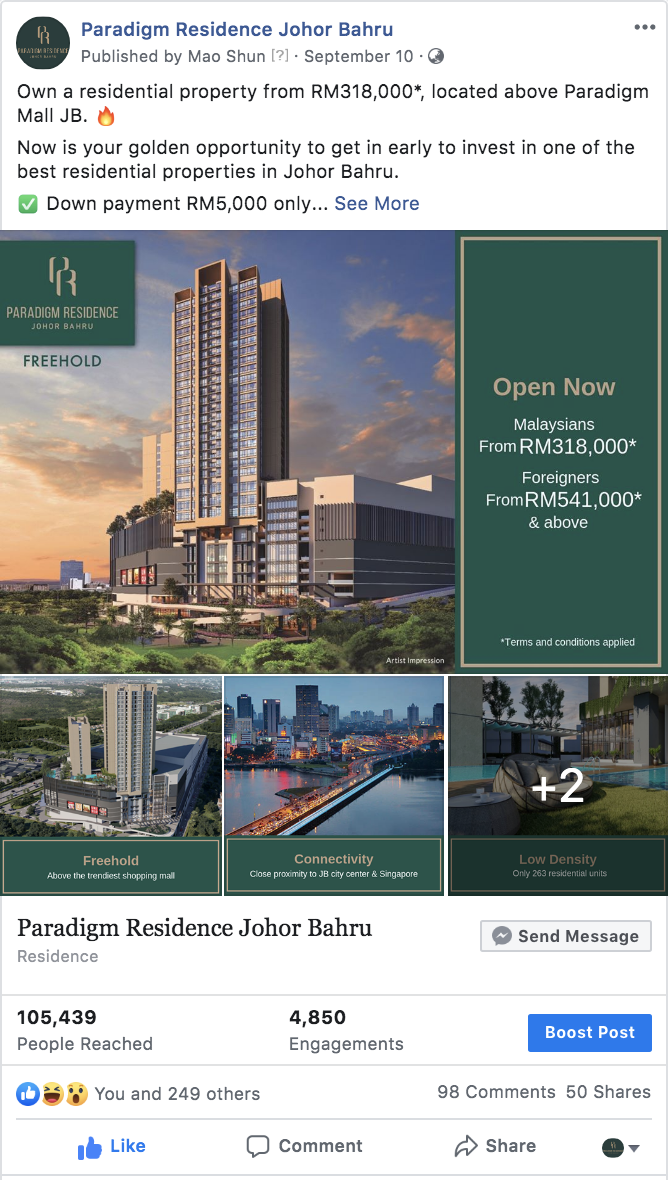Screen dimensions: 668x1180
Task: Like this post
Action: click(x=111, y=1146)
